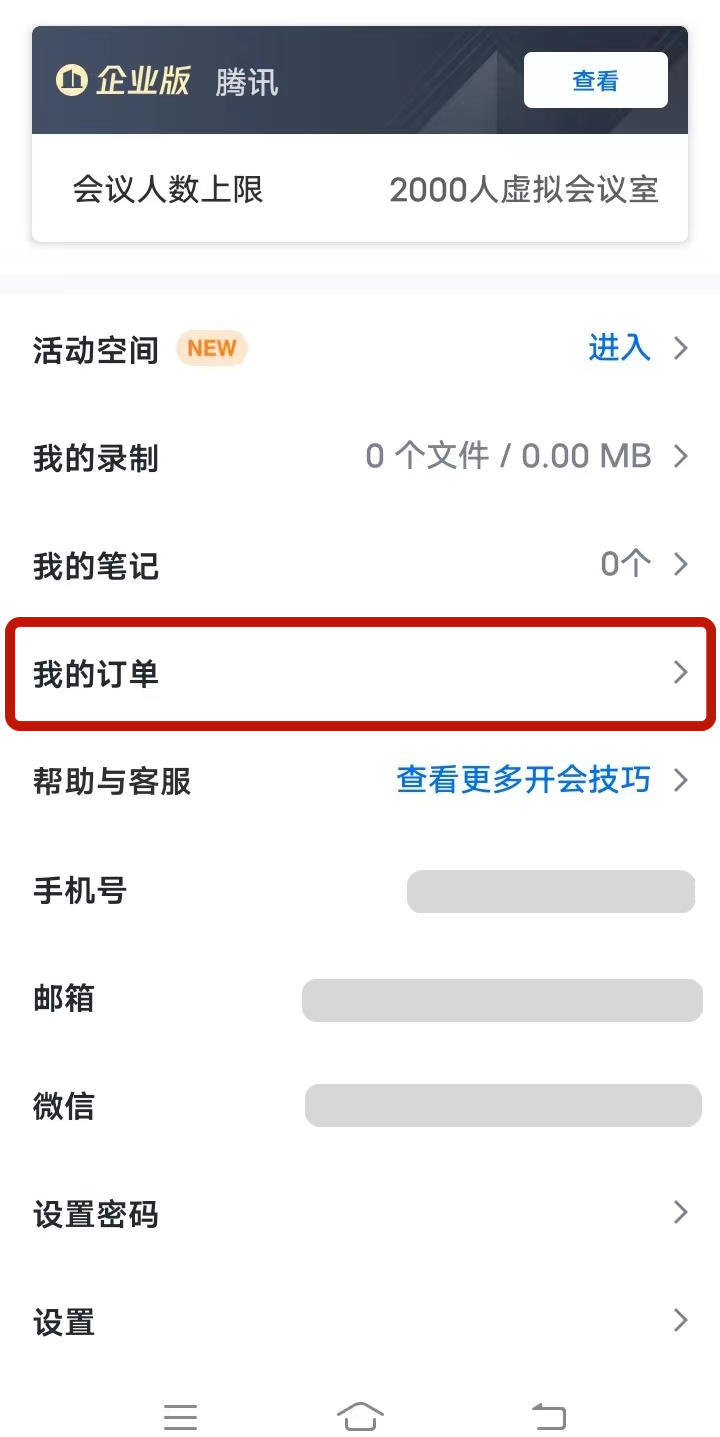Go to home via system home button
This screenshot has width=720, height=1437.
(360, 1416)
